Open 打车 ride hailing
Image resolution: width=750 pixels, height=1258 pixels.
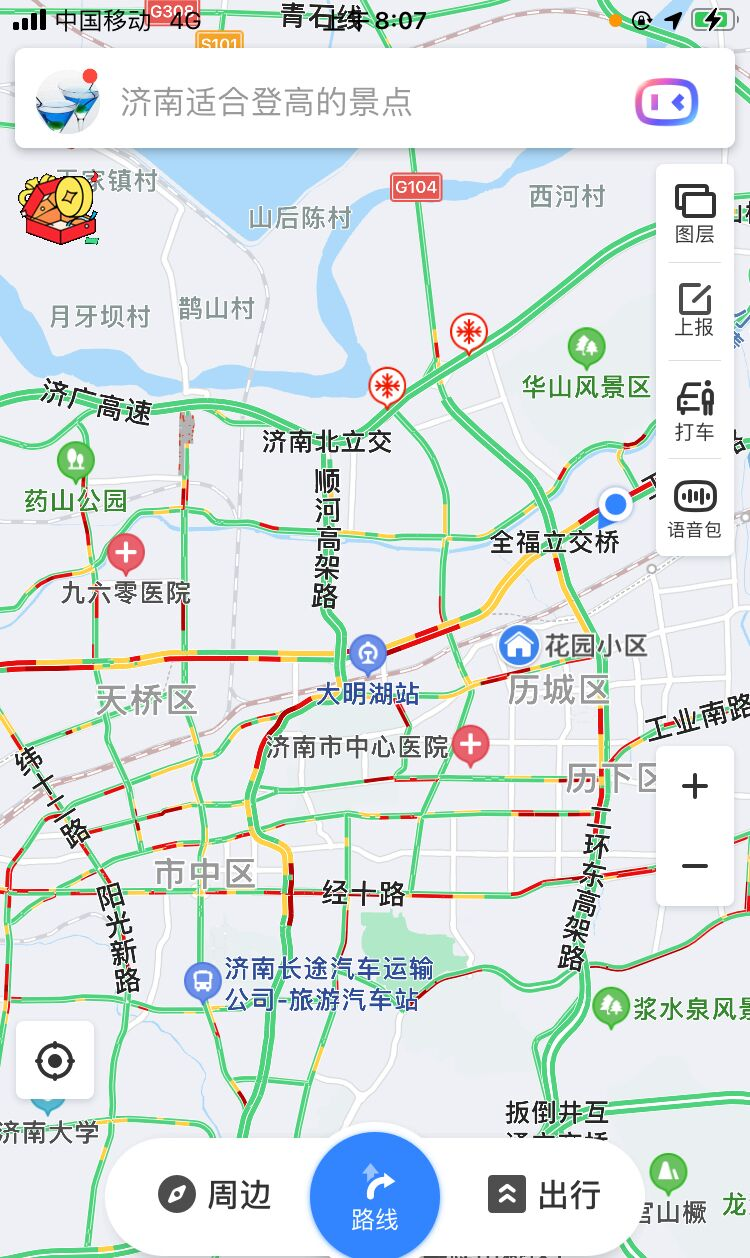click(695, 410)
